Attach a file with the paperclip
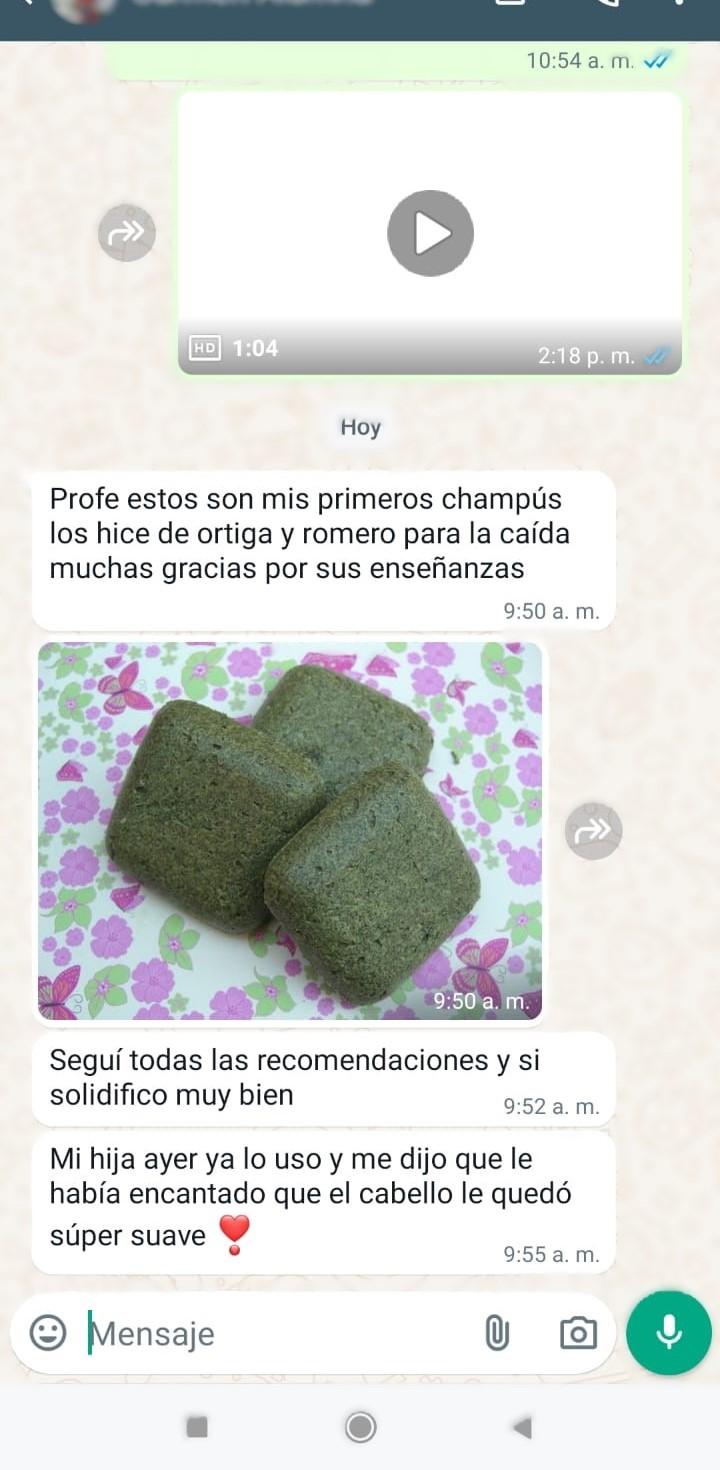This screenshot has width=720, height=1470. (497, 1333)
